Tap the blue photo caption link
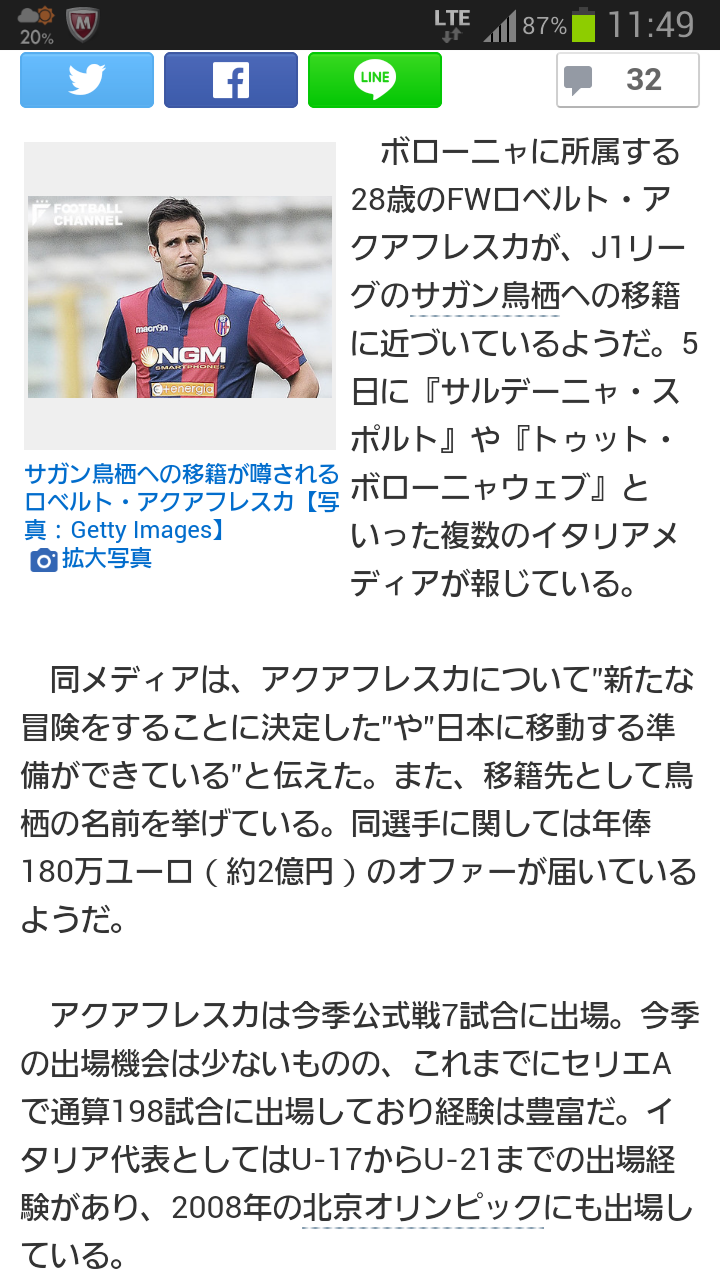The image size is (720, 1280). [x=181, y=502]
